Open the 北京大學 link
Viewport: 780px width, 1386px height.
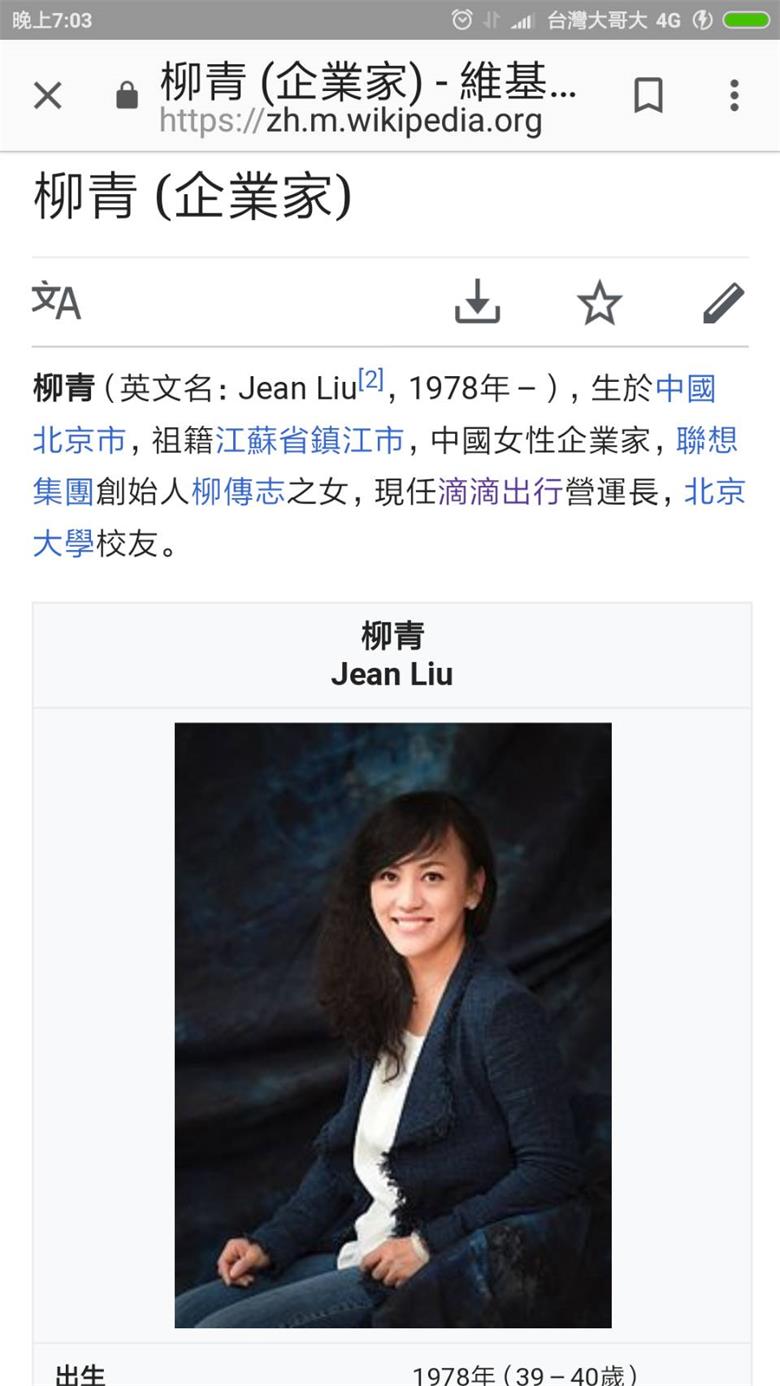click(x=714, y=492)
